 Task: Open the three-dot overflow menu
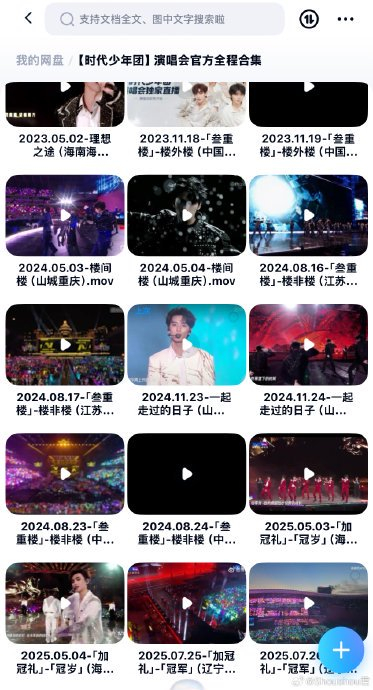[x=345, y=19]
